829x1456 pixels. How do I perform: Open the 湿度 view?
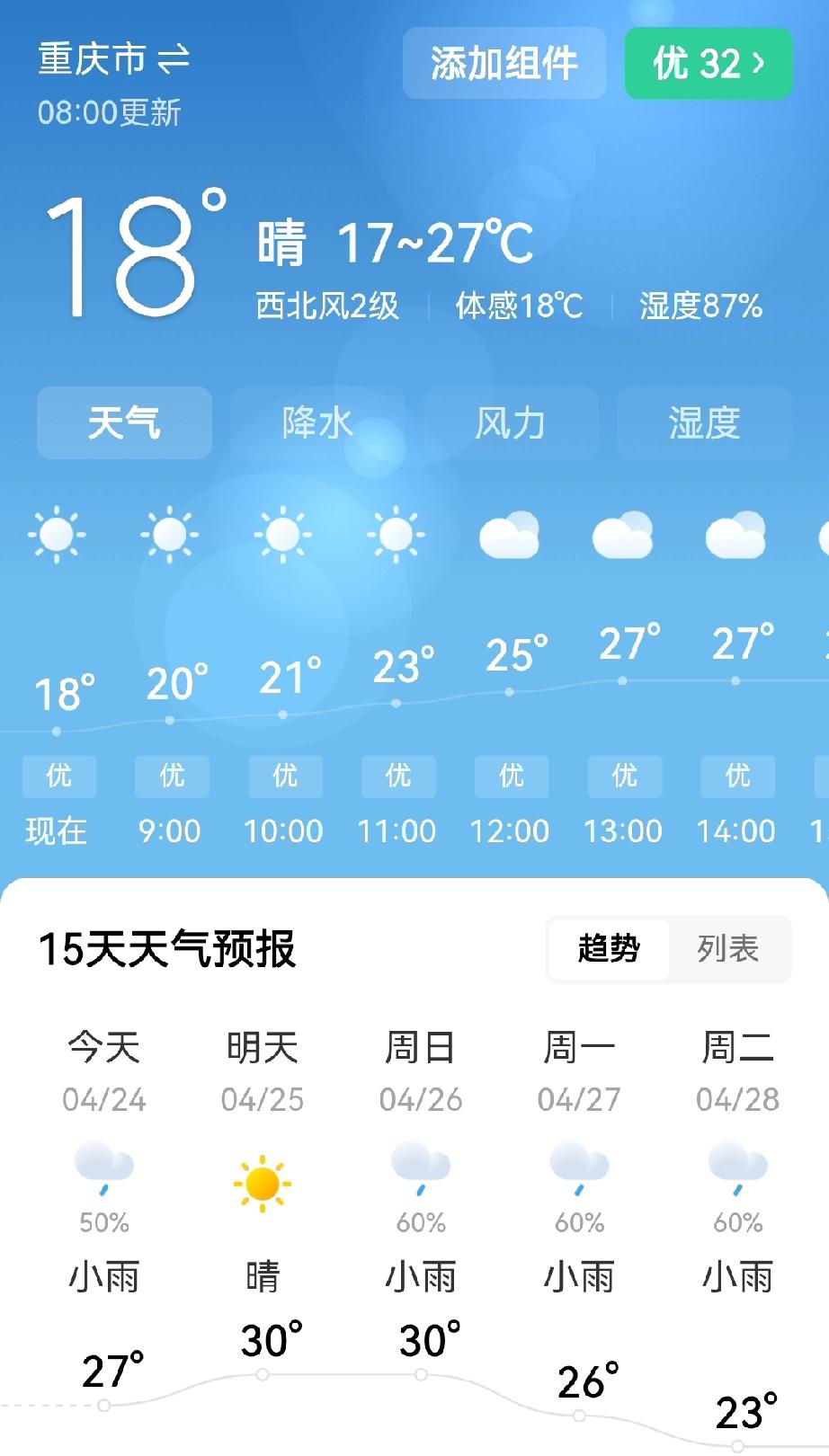[704, 422]
